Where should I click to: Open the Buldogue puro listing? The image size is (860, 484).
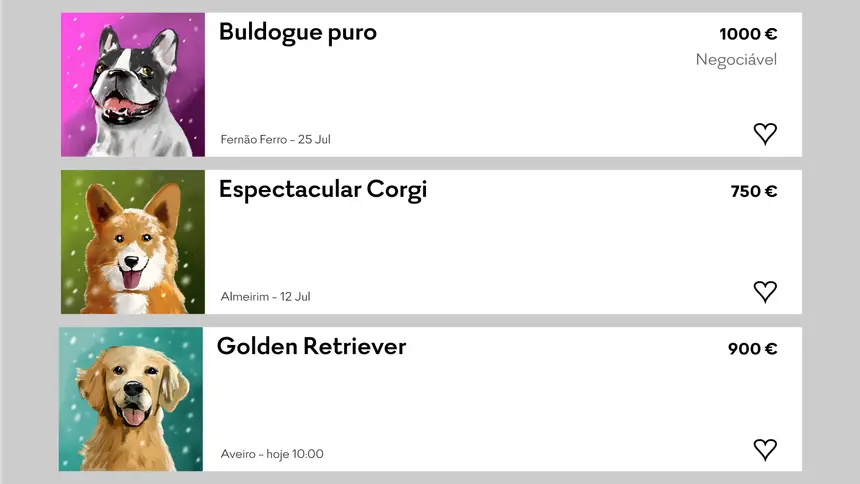pos(298,32)
